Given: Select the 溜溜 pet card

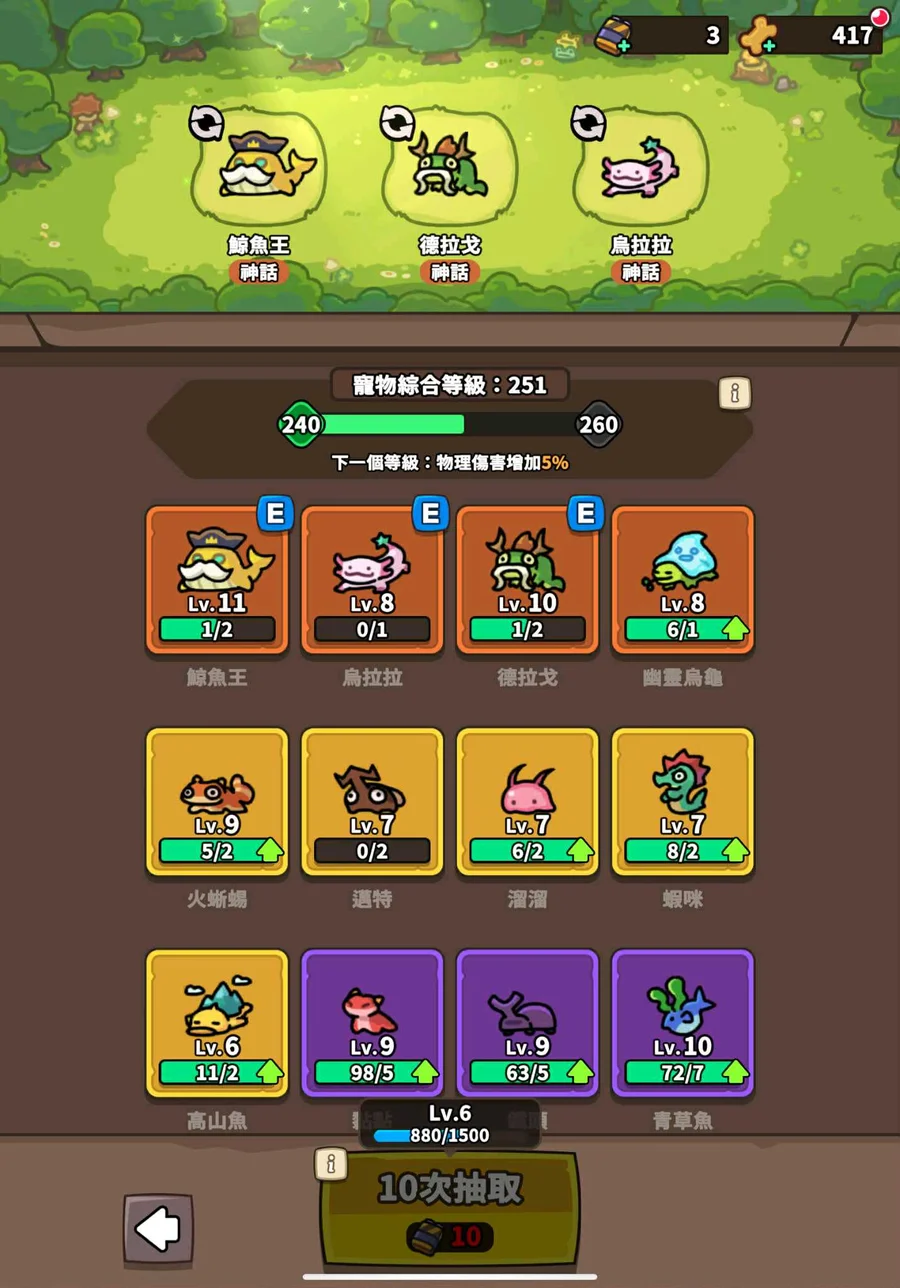Looking at the screenshot, I should point(527,802).
